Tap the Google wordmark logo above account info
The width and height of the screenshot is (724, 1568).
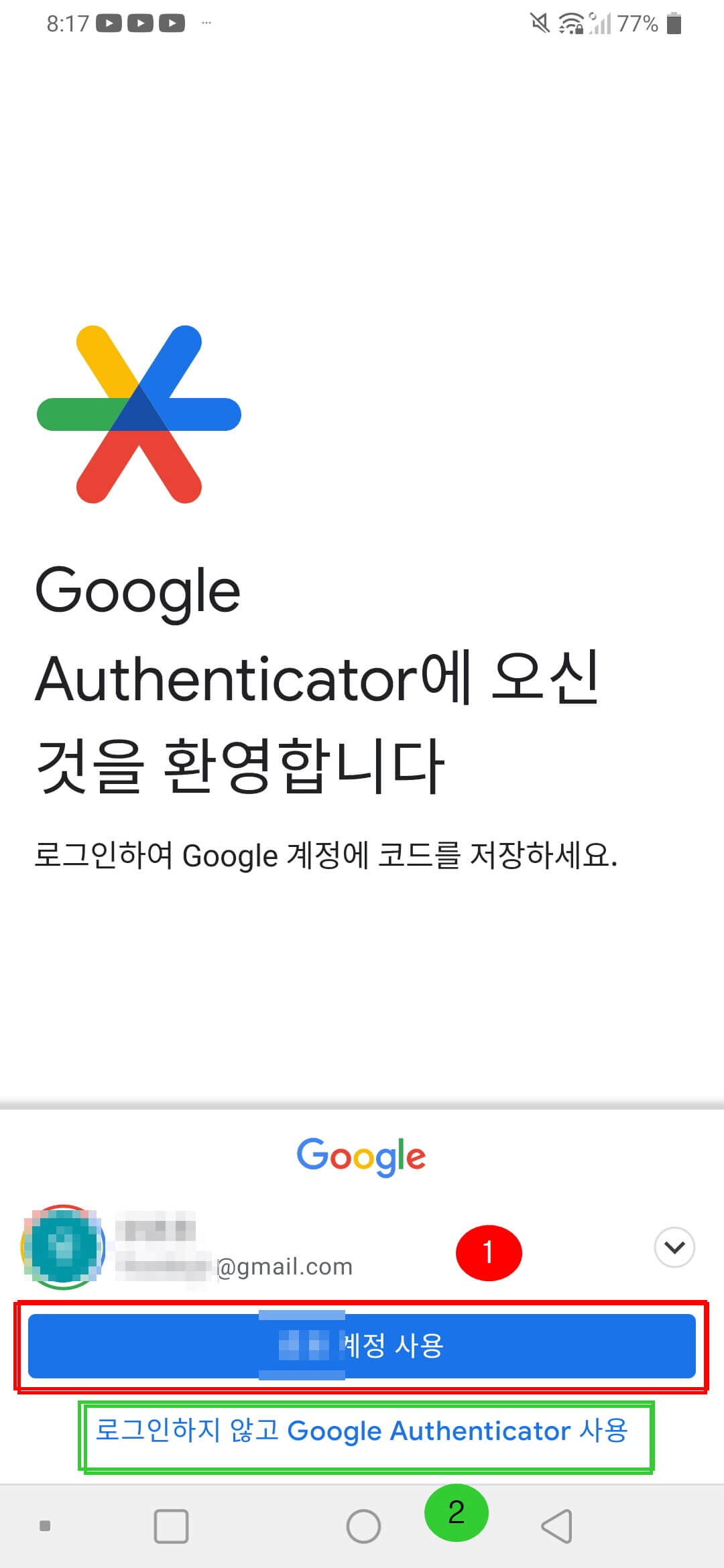point(361,1156)
